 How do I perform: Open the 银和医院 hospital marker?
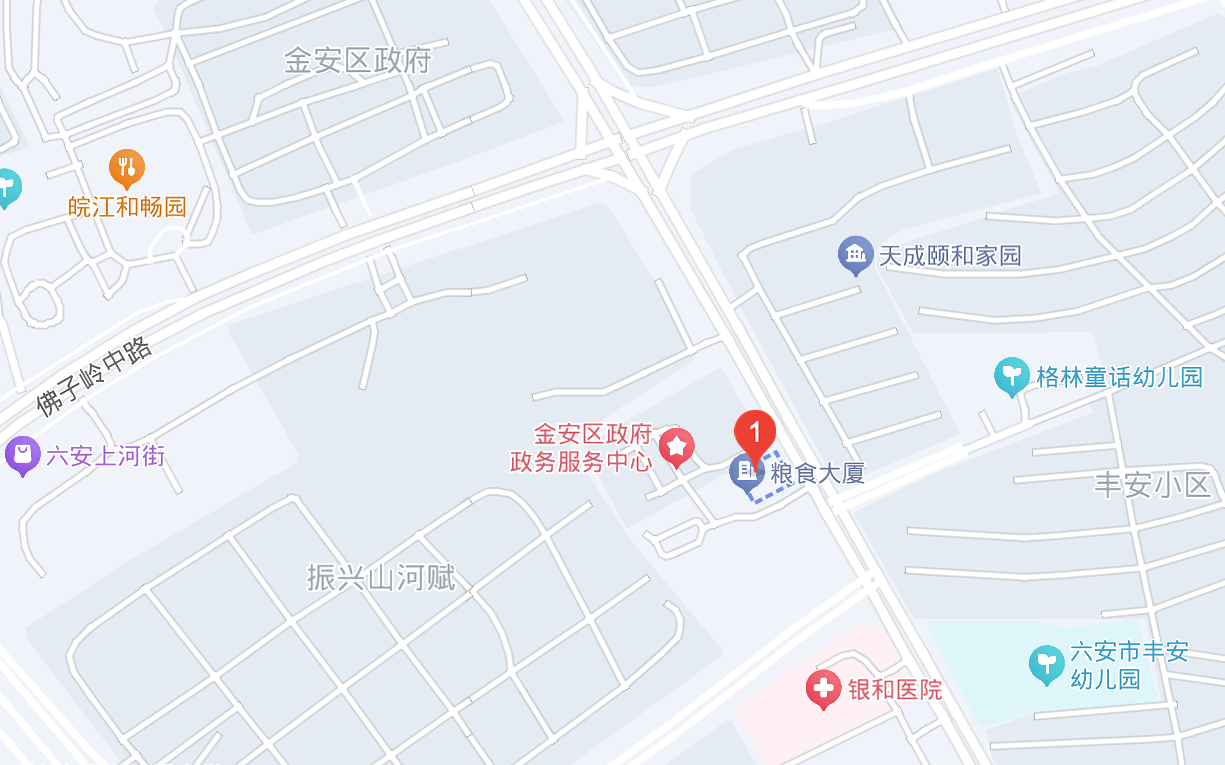point(823,688)
